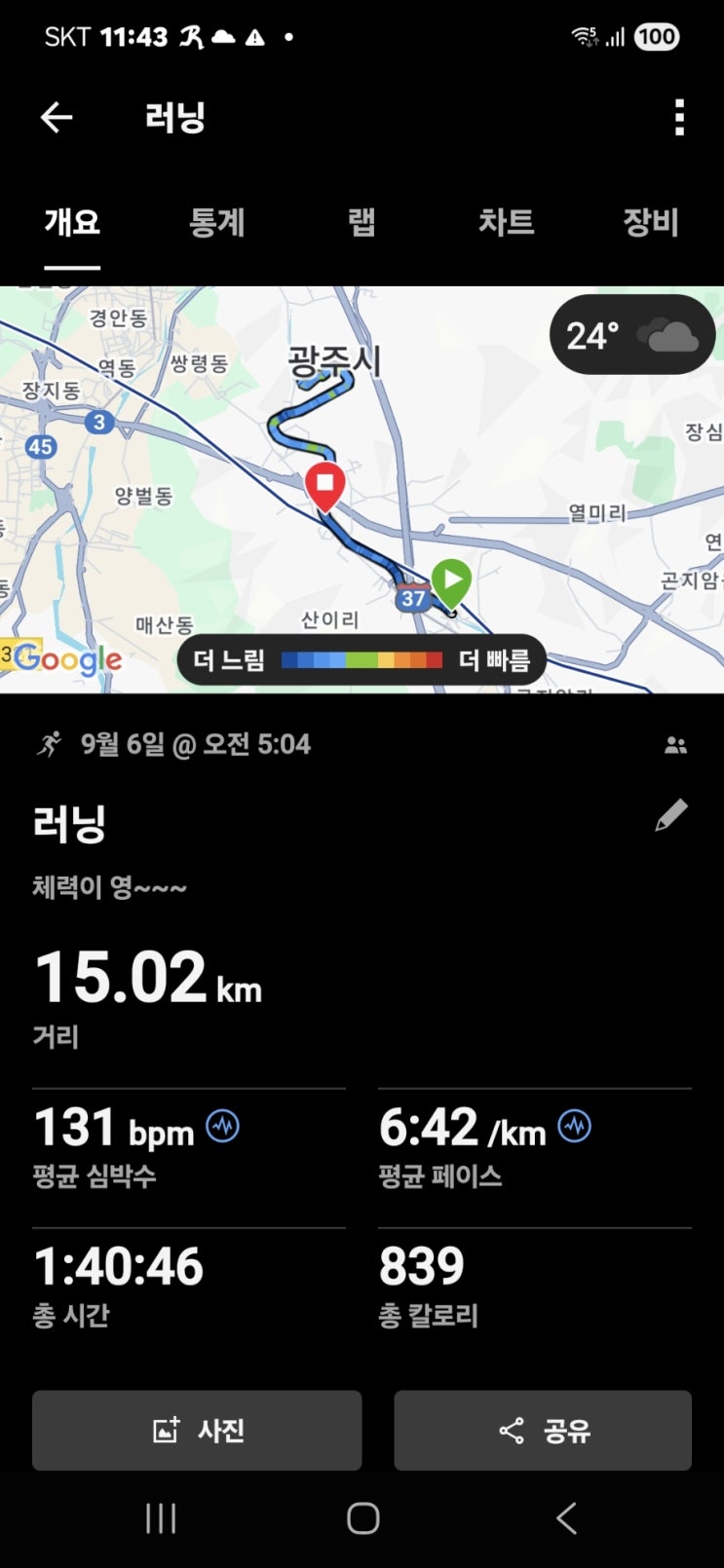
Task: Go back using the top arrow
Action: [x=57, y=118]
